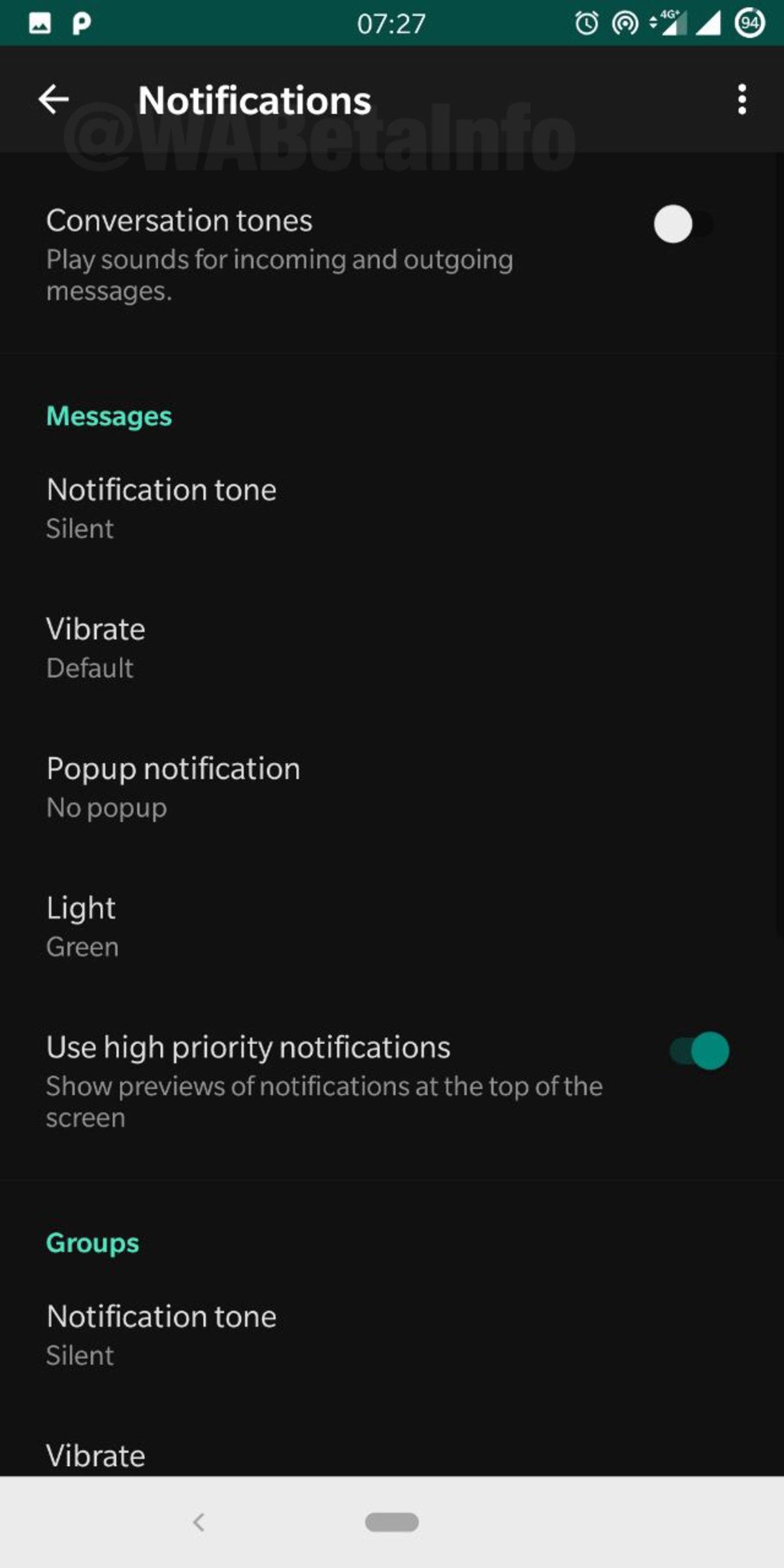This screenshot has height=1568, width=784.
Task: Tap the back chevron in navigation bar
Action: pos(199,1522)
